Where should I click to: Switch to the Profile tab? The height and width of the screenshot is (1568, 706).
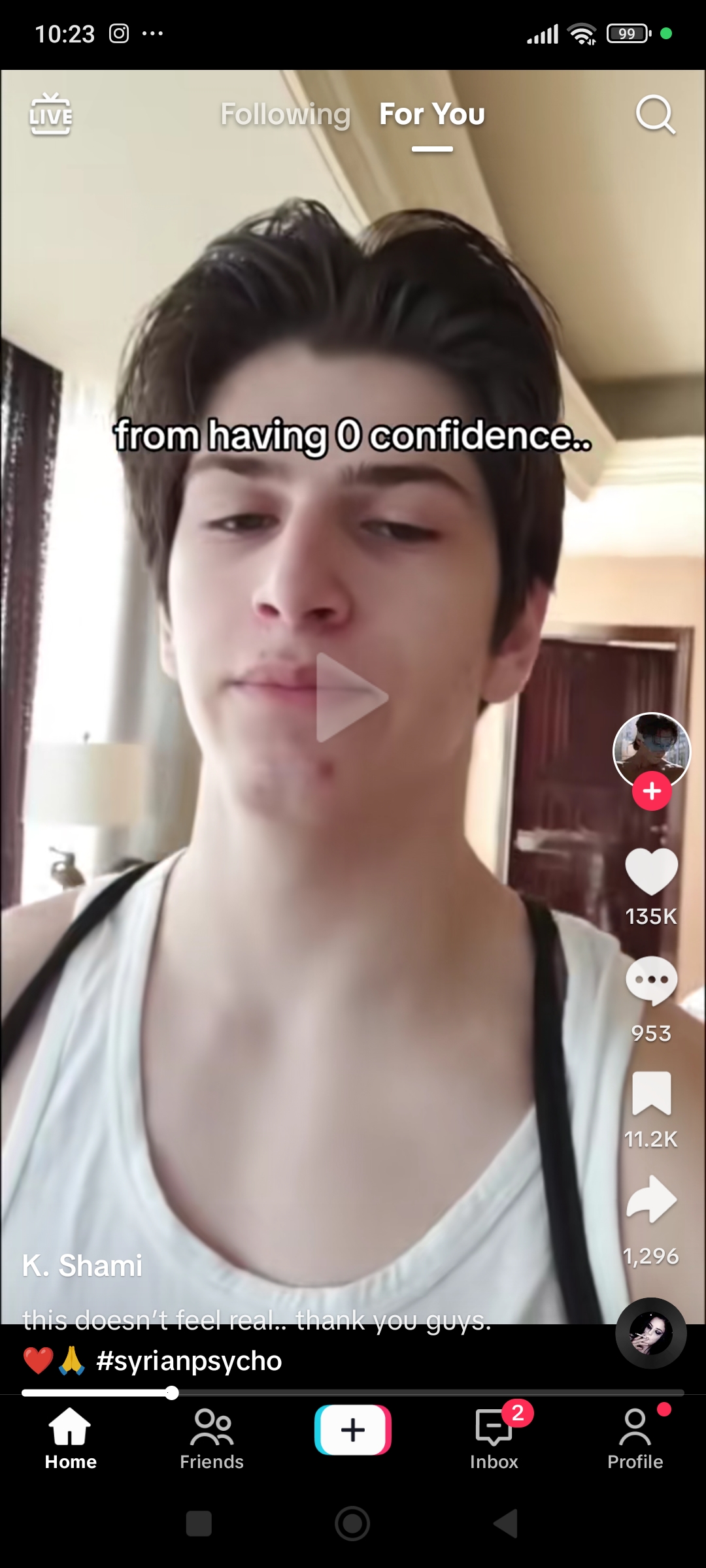pyautogui.click(x=635, y=1439)
